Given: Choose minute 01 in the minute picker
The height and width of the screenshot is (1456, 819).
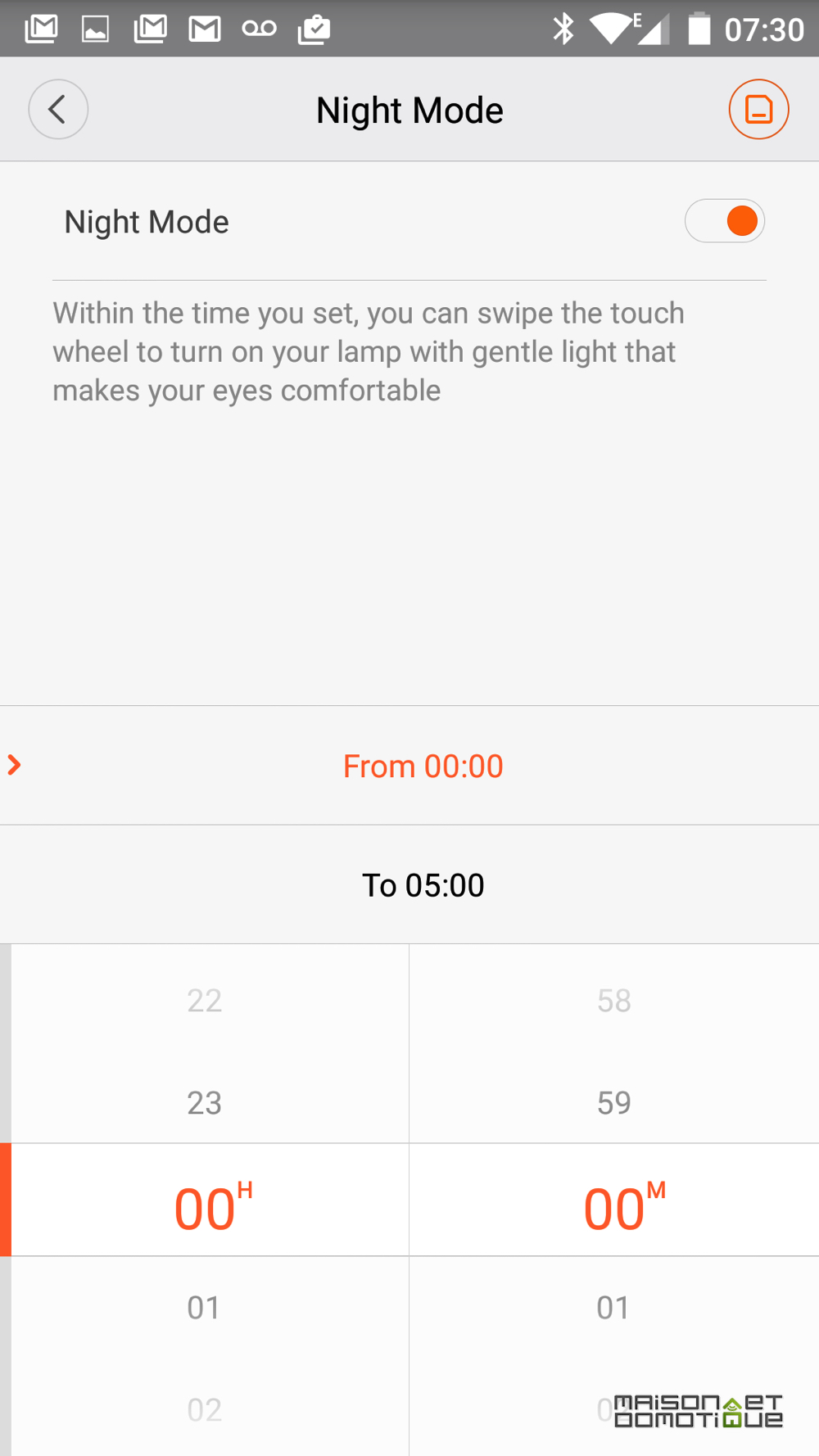Looking at the screenshot, I should pyautogui.click(x=613, y=1308).
